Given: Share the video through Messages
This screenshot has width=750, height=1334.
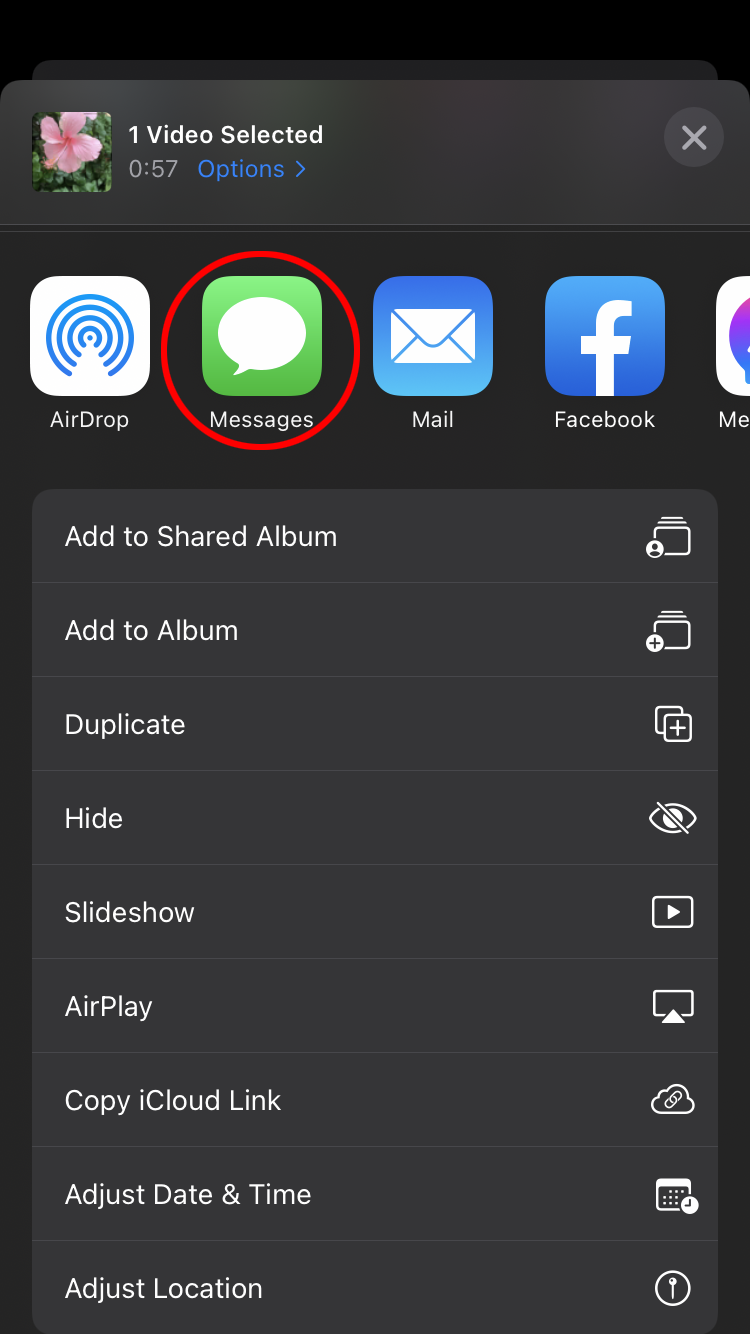Looking at the screenshot, I should point(261,336).
